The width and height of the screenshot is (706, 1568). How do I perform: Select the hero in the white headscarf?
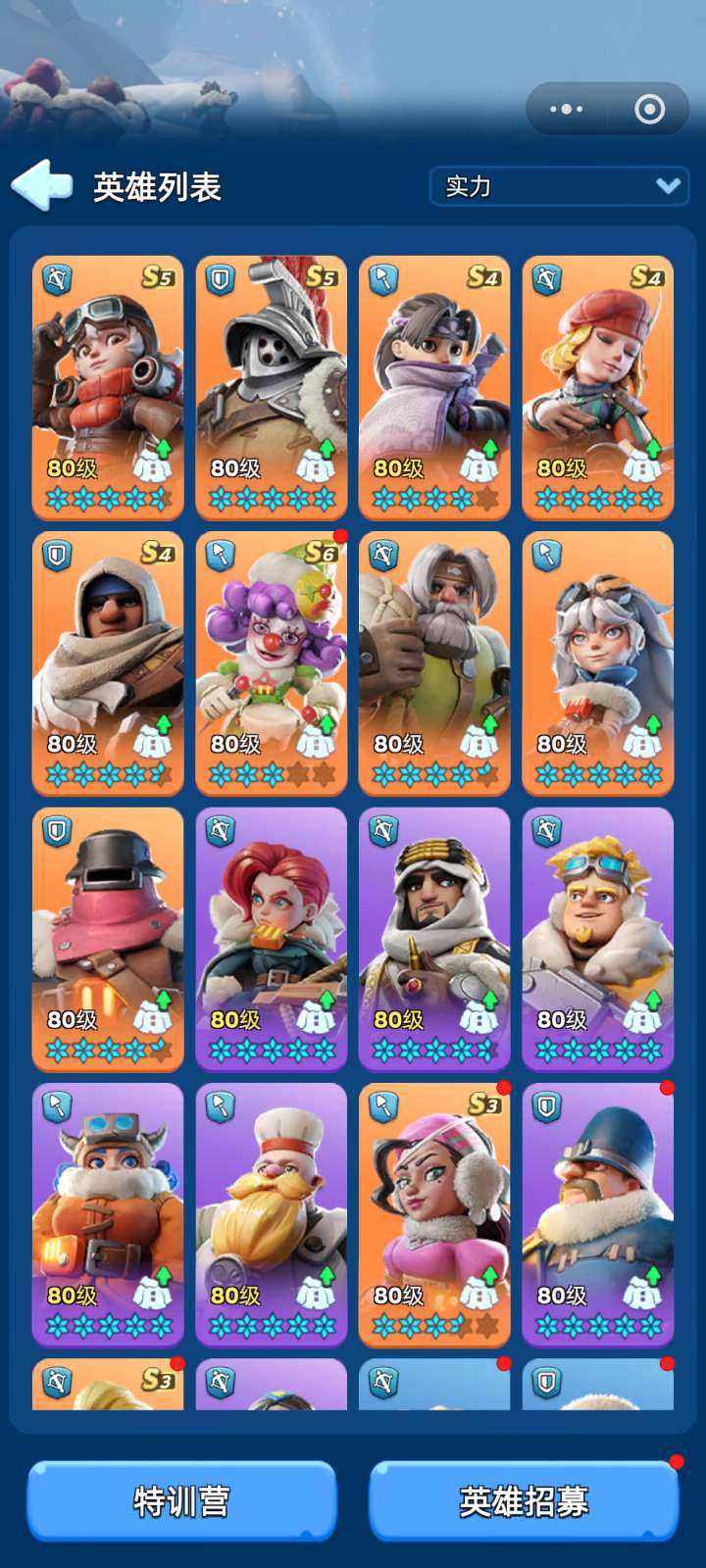coord(434,938)
